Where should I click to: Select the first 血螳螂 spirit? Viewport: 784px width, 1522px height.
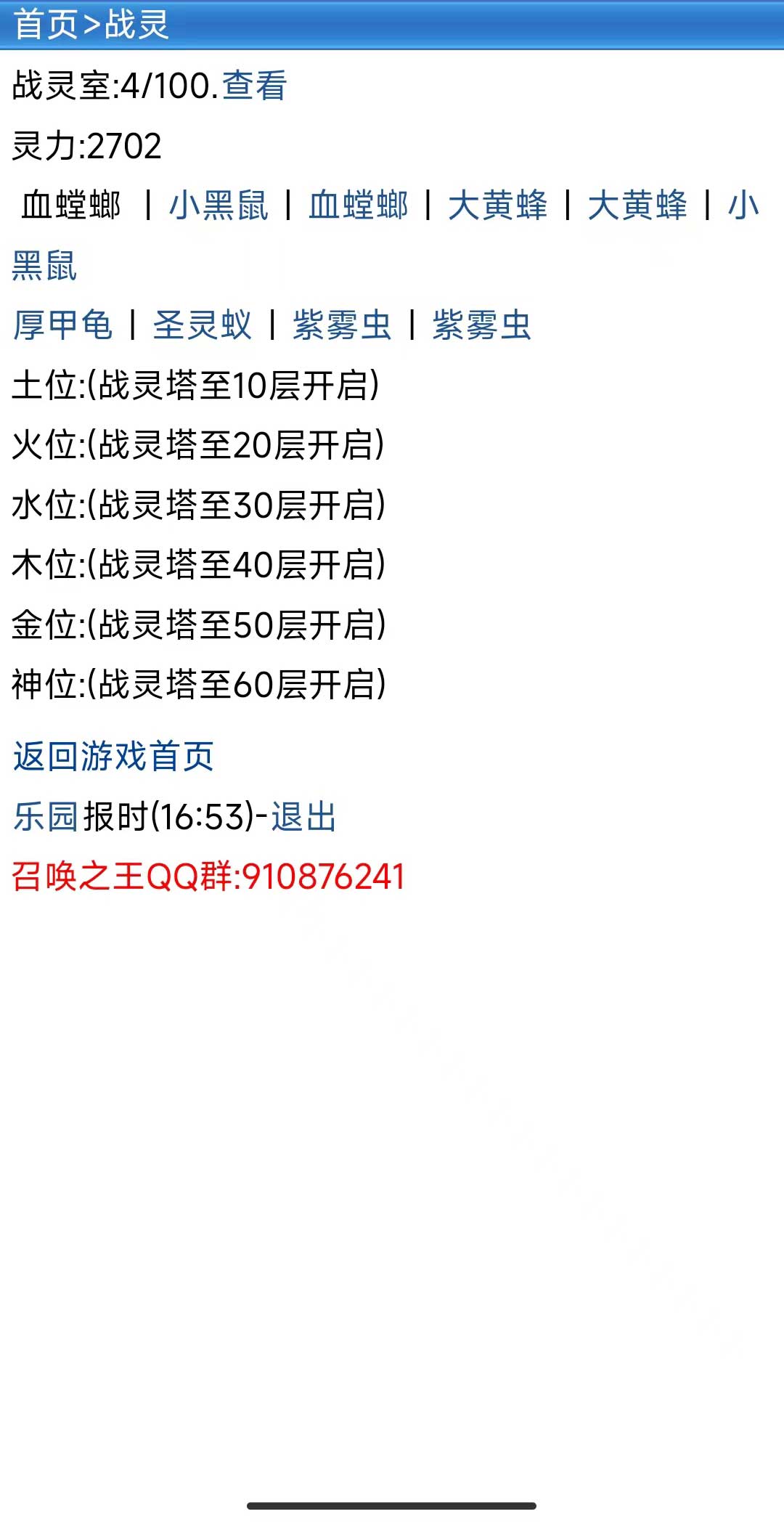69,205
